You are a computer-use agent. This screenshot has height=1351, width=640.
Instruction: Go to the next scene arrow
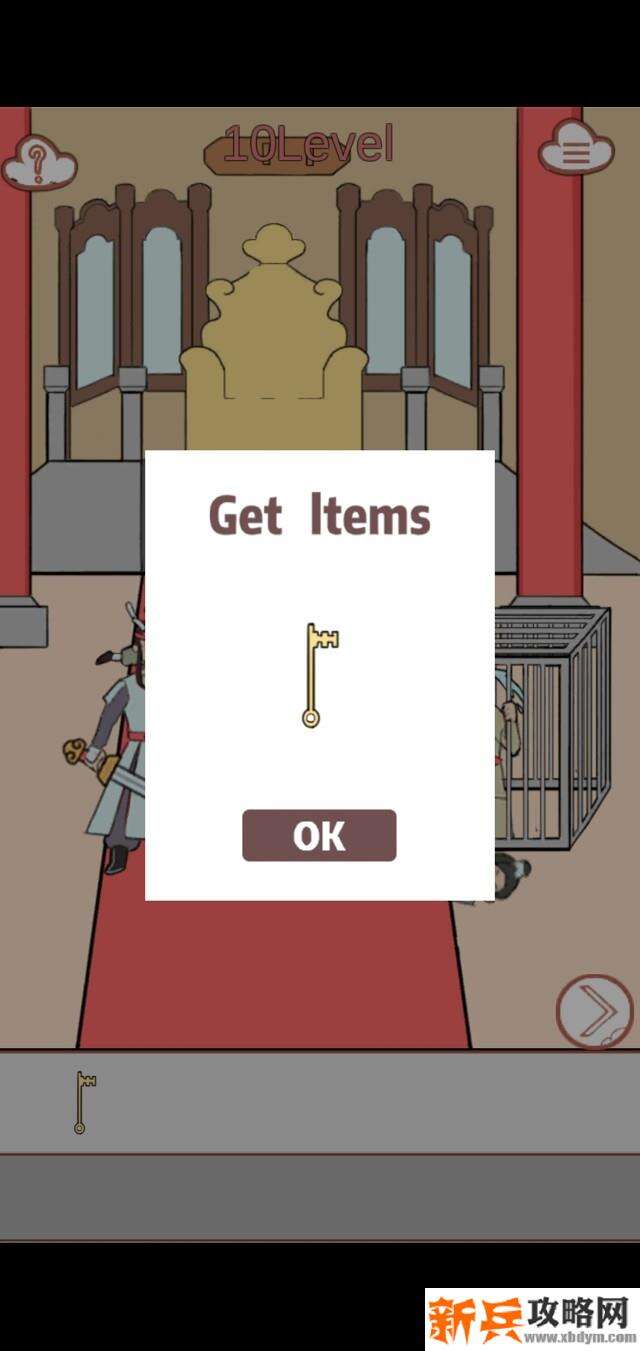[594, 1011]
